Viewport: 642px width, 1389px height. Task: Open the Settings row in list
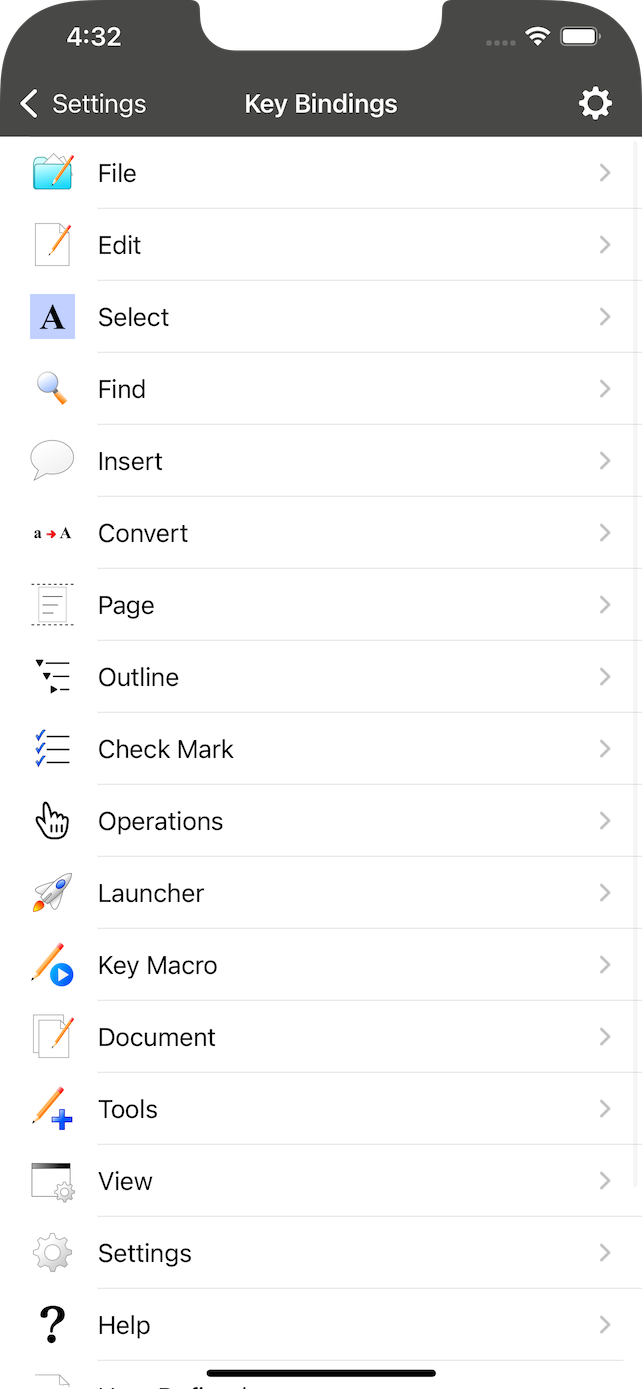pos(321,1253)
